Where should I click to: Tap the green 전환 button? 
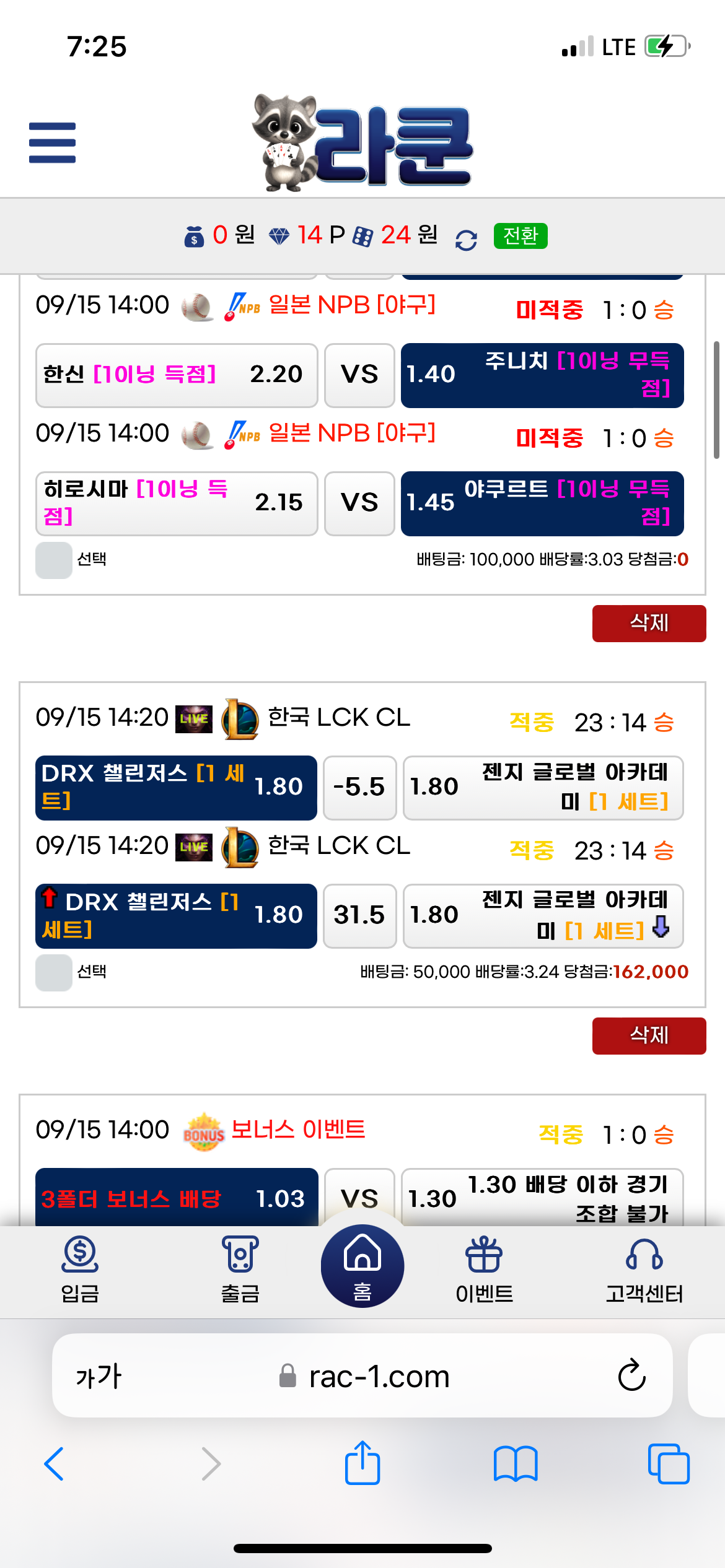520,236
